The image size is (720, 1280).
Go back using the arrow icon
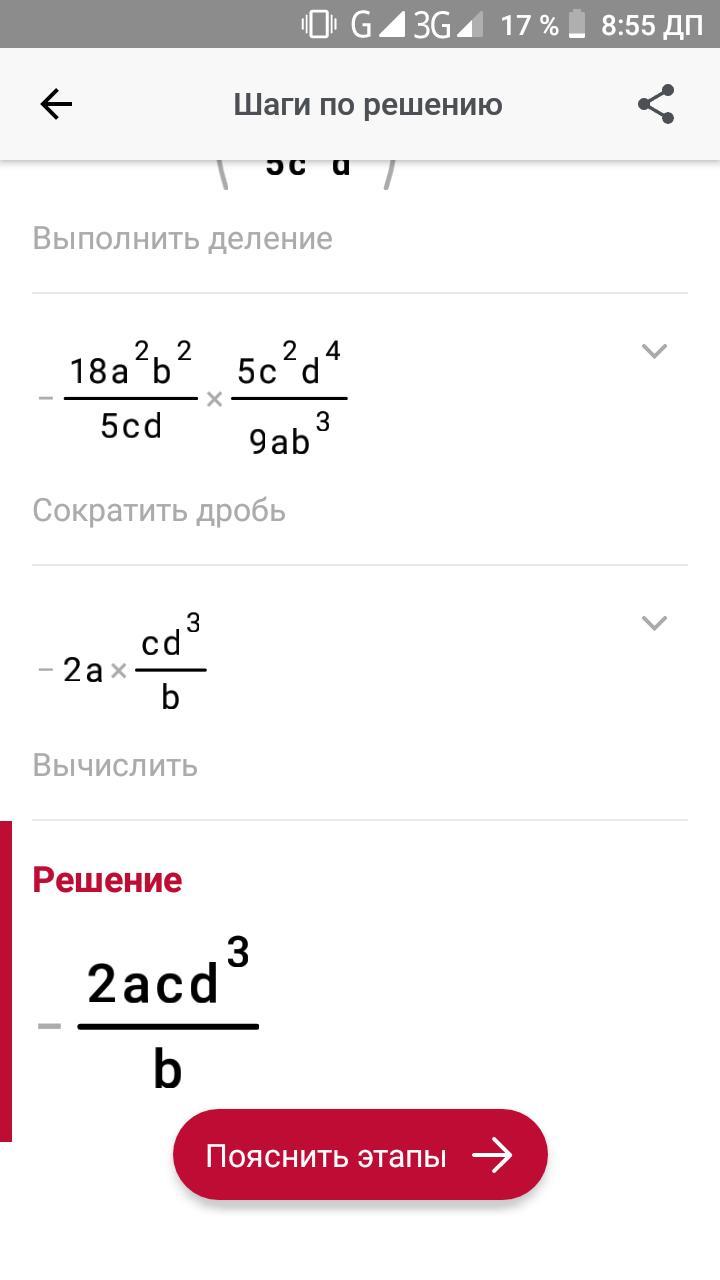click(56, 104)
